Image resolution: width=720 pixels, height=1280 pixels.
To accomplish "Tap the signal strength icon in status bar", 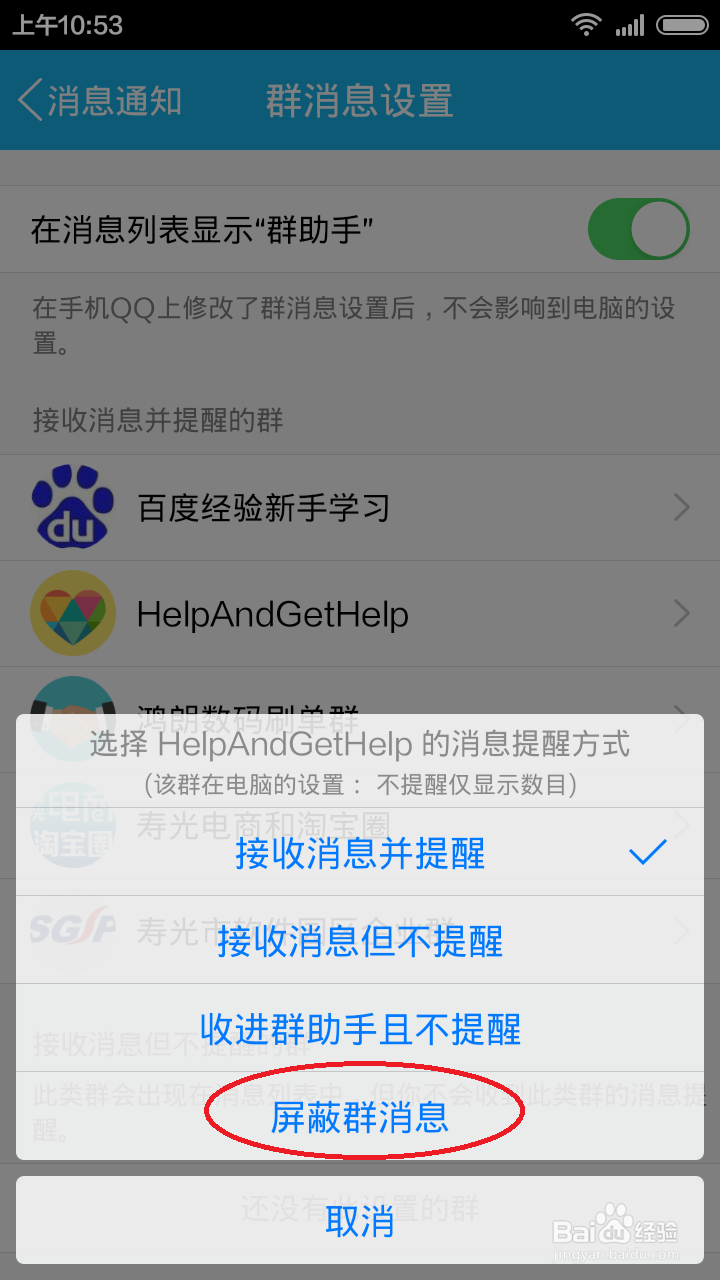I will [x=632, y=25].
